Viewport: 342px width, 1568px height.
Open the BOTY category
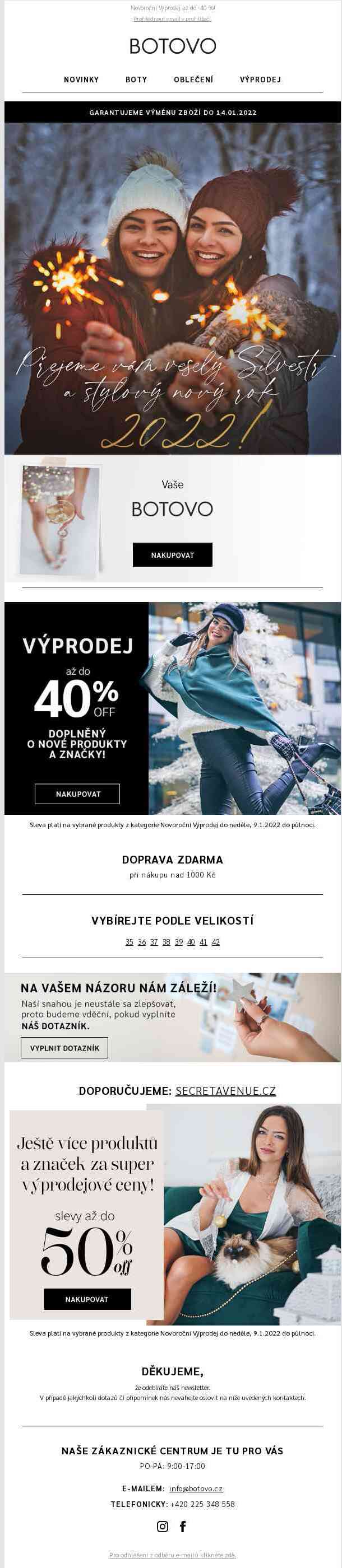point(136,80)
